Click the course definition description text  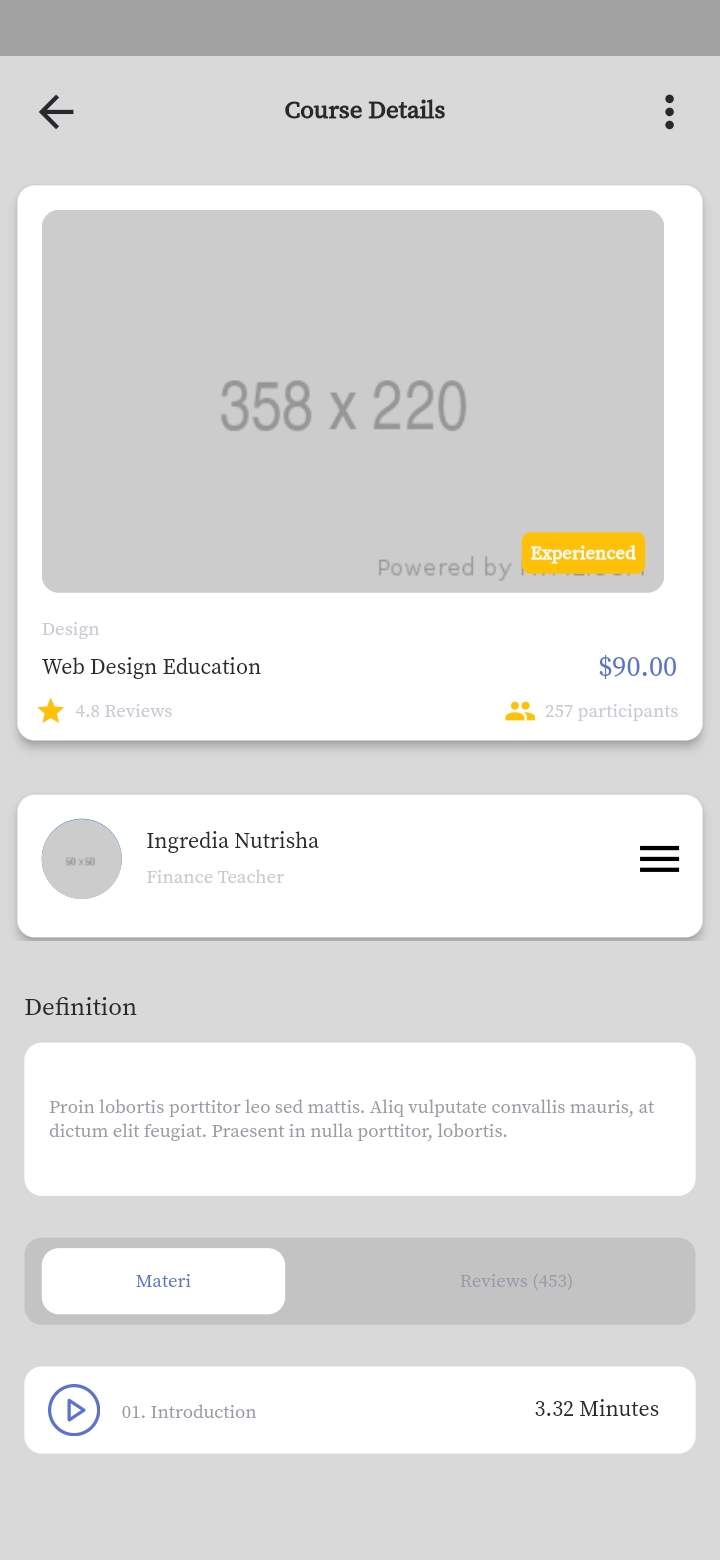coord(351,1119)
